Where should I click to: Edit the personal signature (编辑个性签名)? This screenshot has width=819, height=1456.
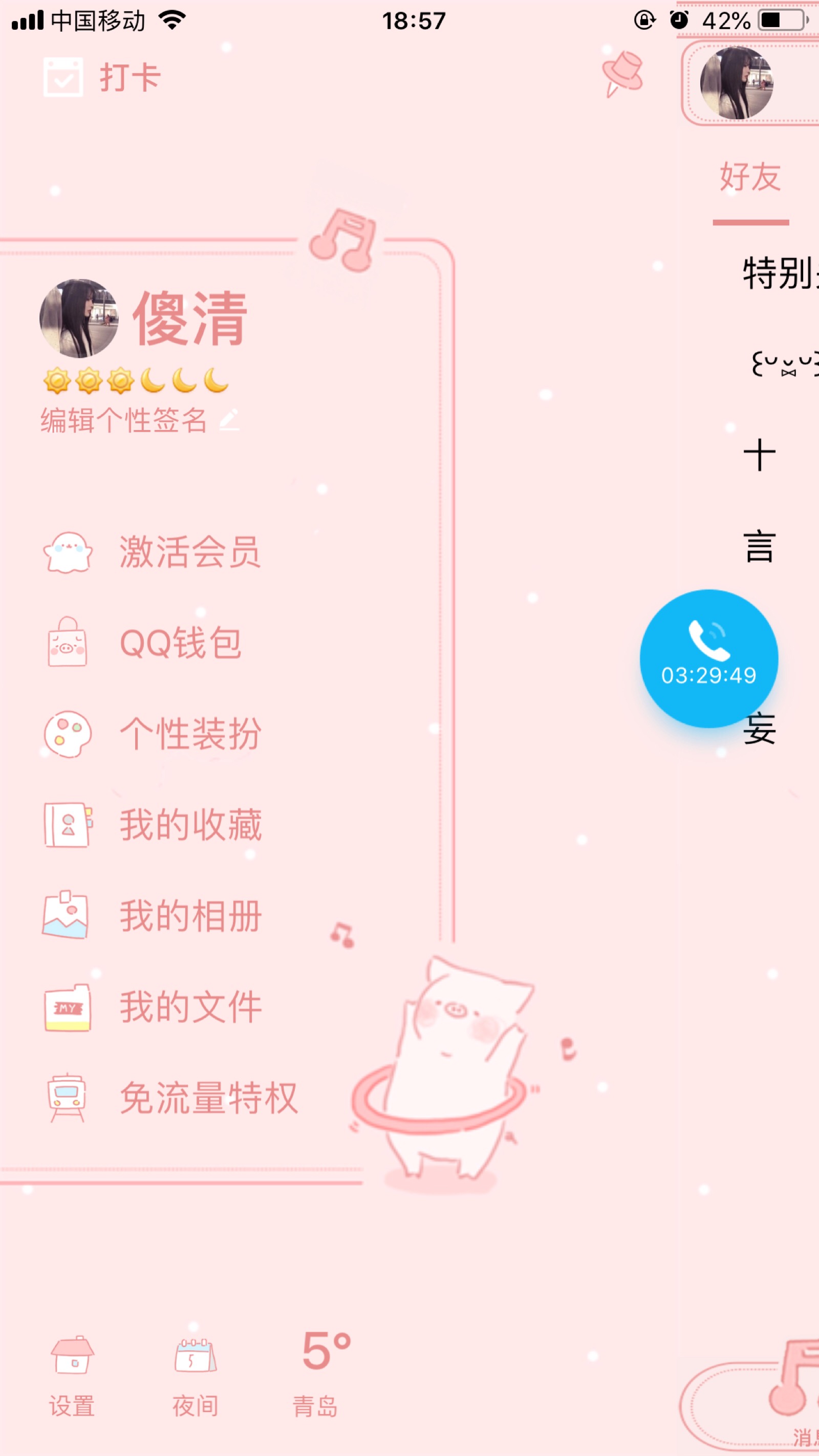[x=139, y=420]
